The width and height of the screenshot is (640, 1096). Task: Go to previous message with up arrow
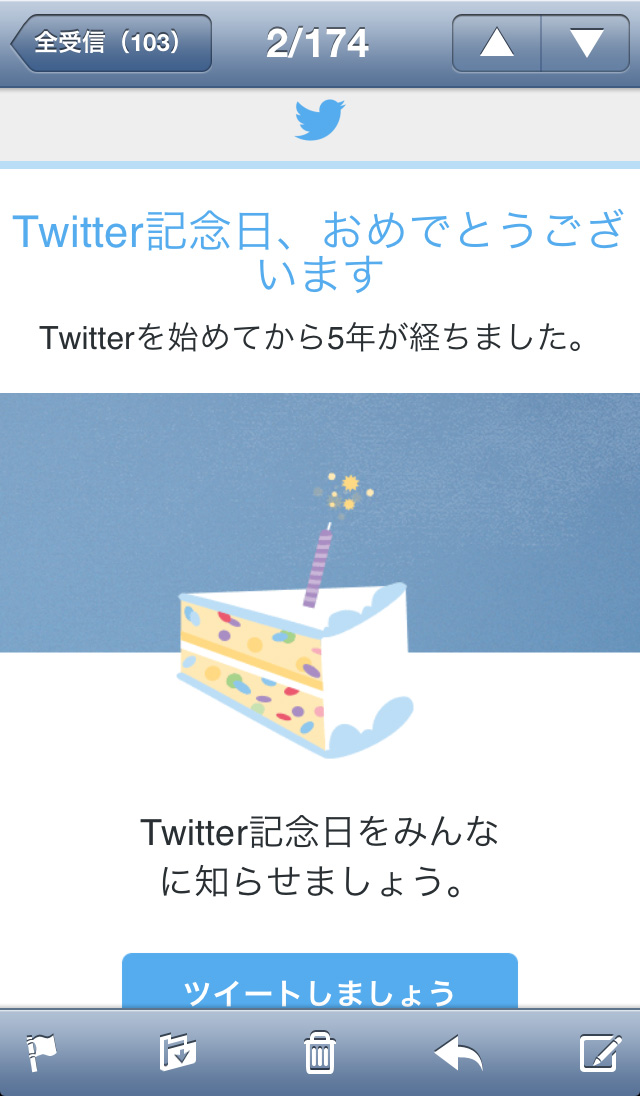(x=497, y=43)
